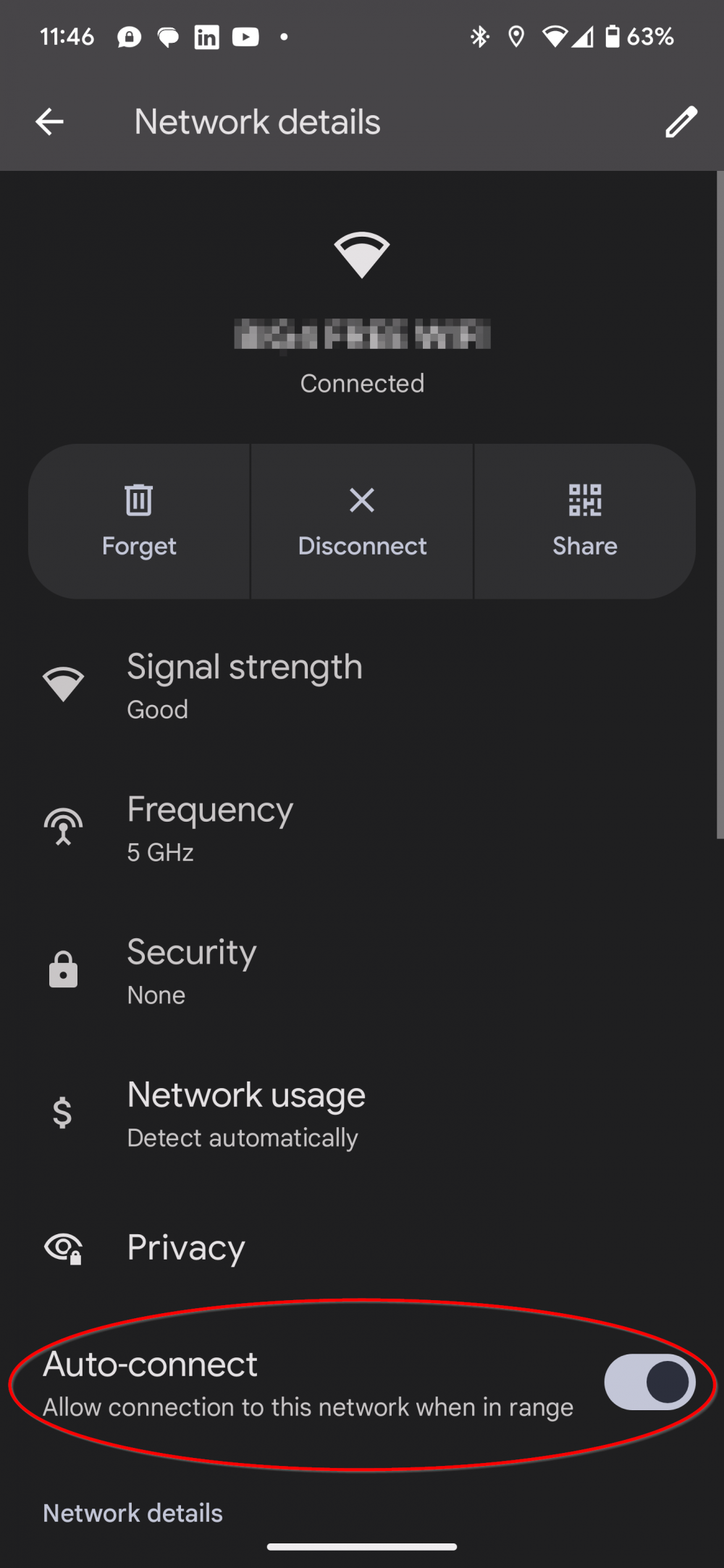Share the Wi-Fi network details
724x1568 pixels.
click(584, 521)
